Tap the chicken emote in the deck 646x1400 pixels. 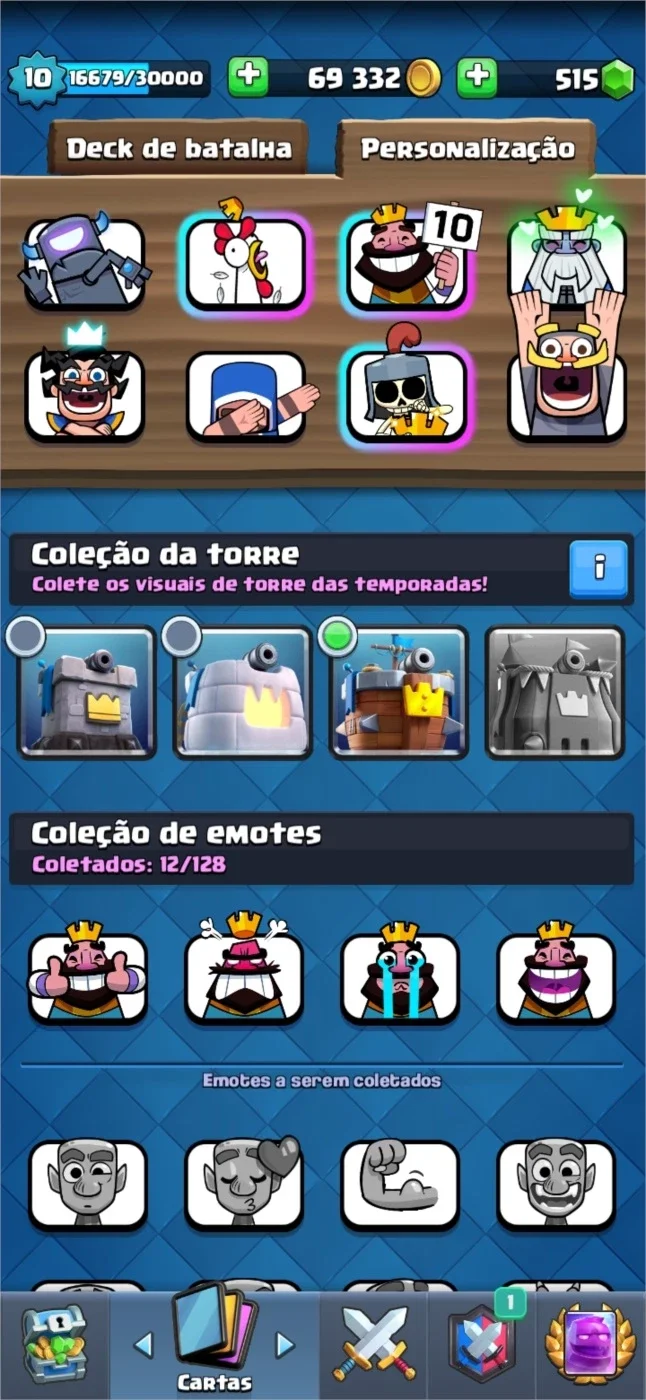click(x=244, y=264)
